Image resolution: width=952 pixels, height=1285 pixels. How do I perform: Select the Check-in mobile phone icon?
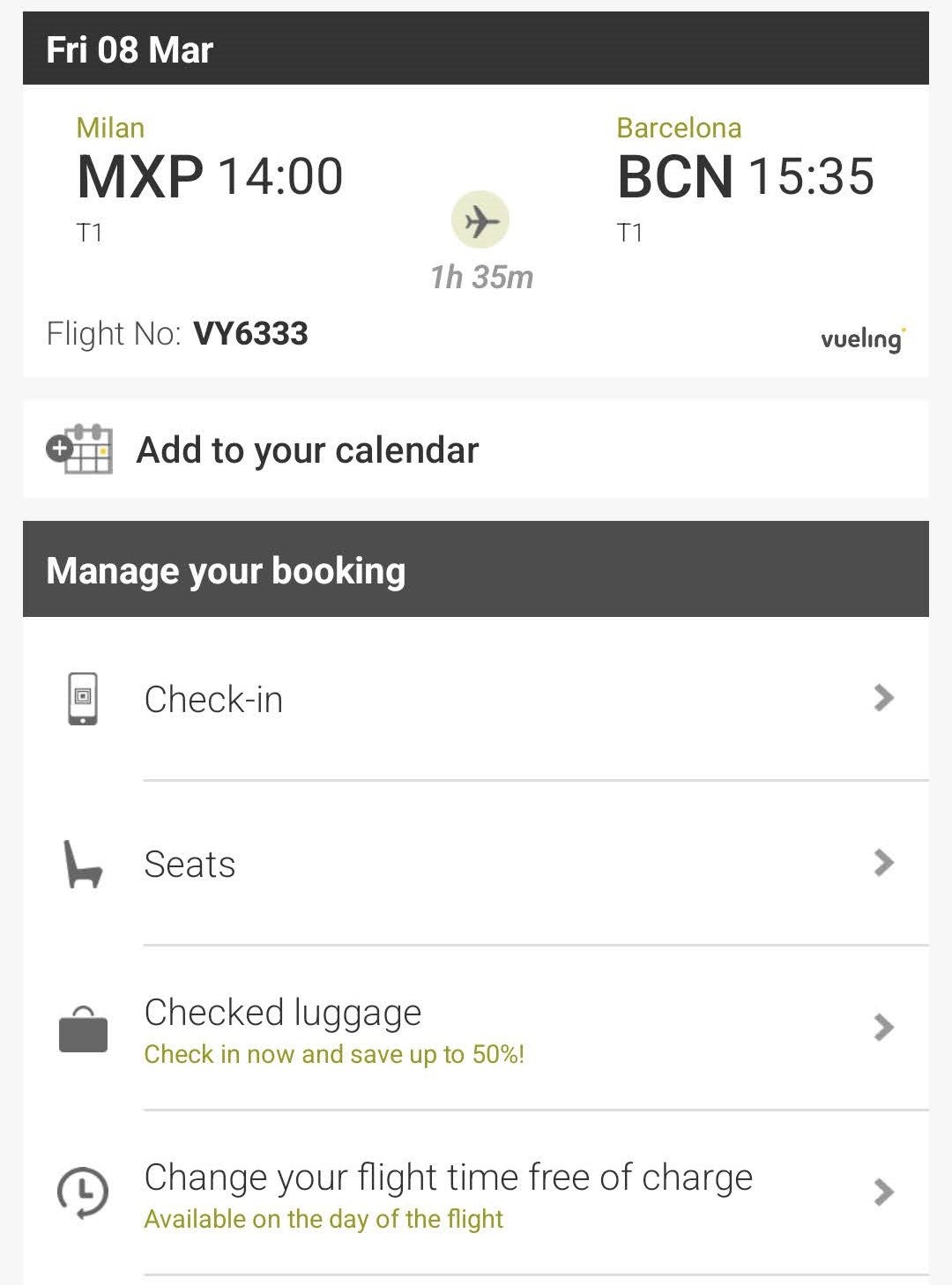tap(82, 699)
